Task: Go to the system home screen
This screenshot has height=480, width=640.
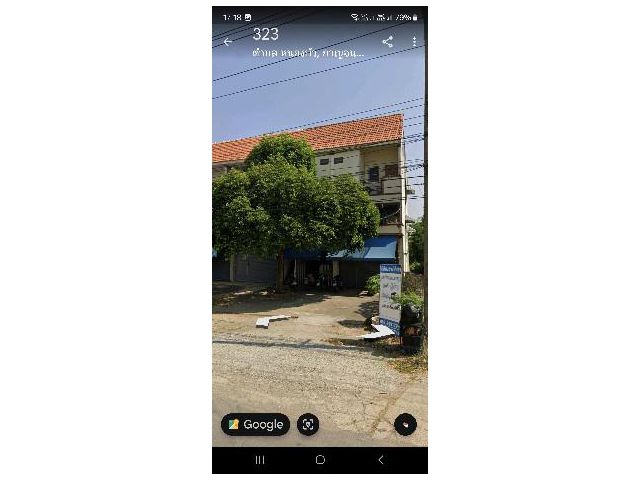Action: pyautogui.click(x=320, y=460)
